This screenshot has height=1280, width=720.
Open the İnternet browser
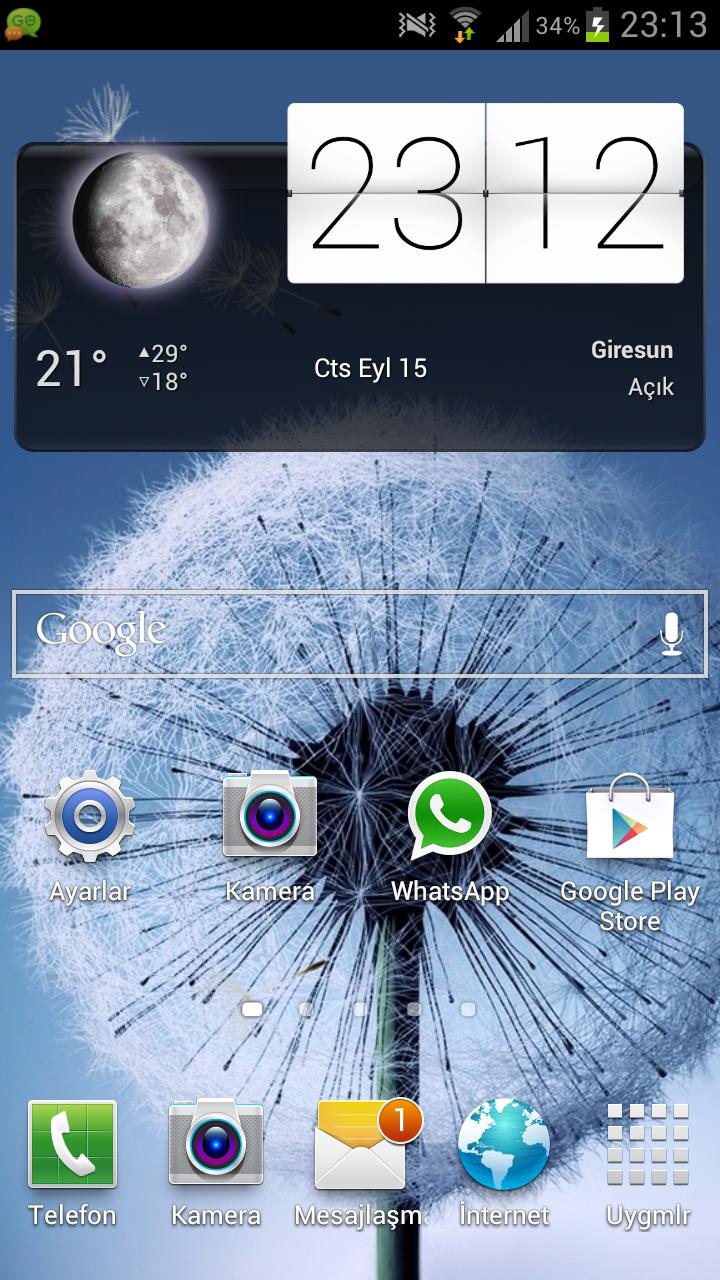[504, 1145]
